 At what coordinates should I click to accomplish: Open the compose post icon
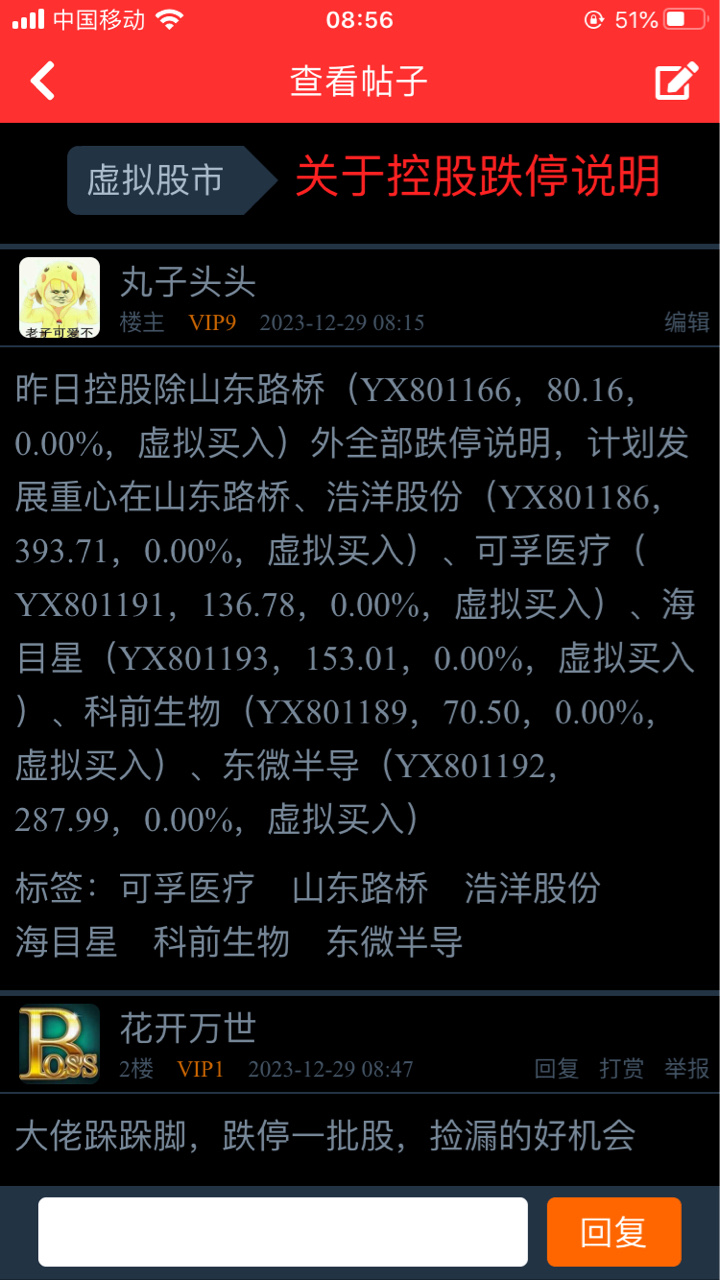[x=676, y=81]
